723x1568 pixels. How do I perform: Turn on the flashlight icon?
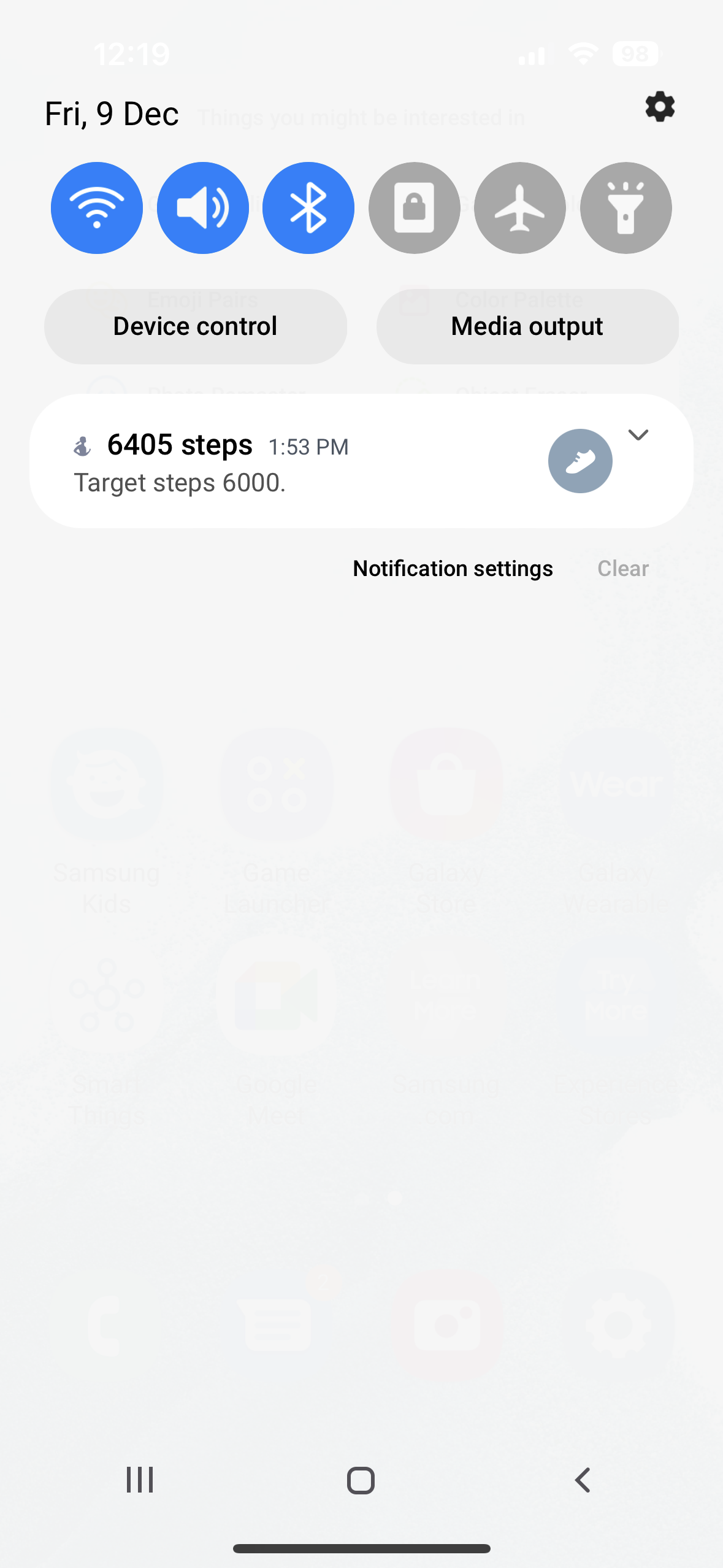pos(625,207)
